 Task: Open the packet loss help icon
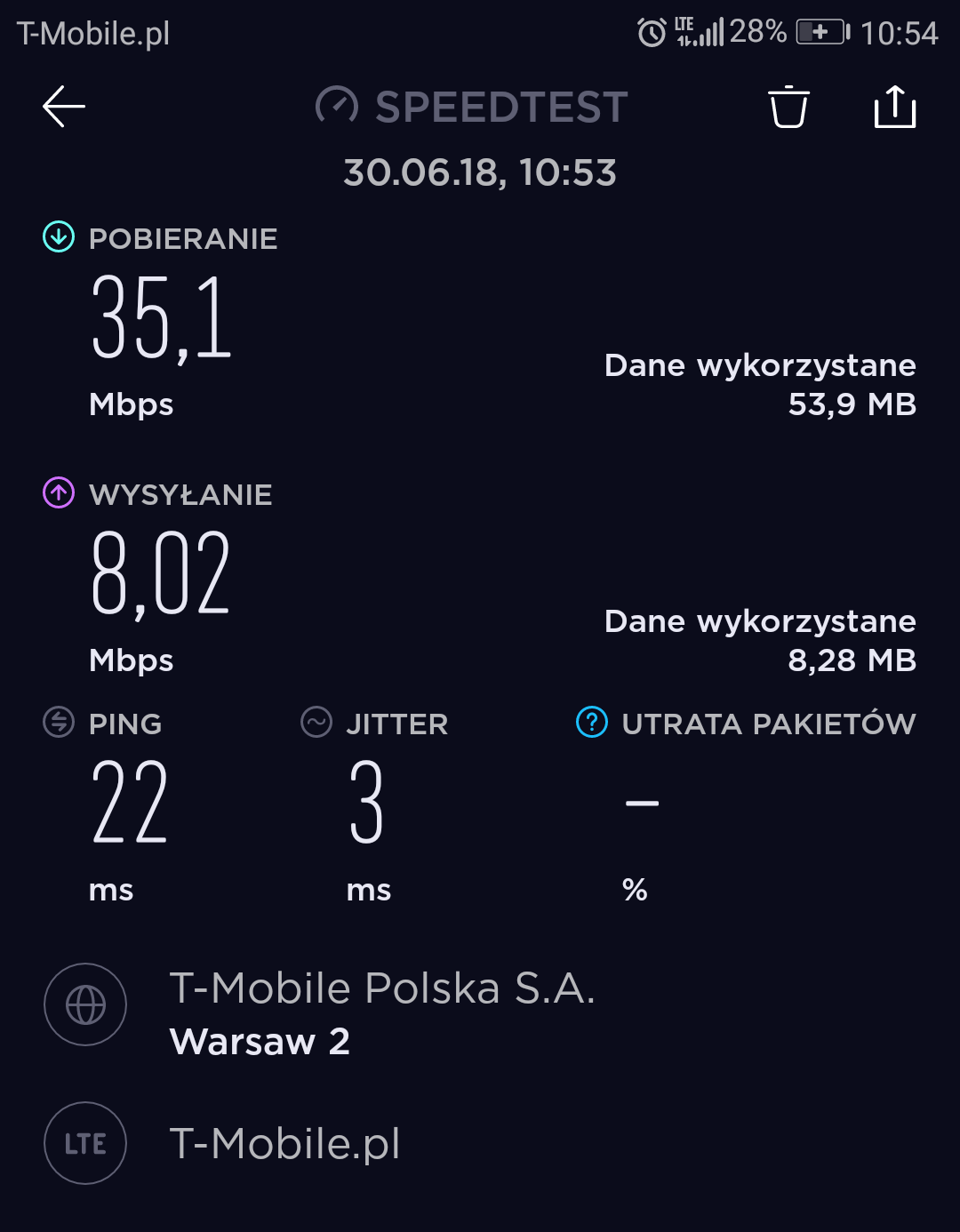[x=592, y=723]
